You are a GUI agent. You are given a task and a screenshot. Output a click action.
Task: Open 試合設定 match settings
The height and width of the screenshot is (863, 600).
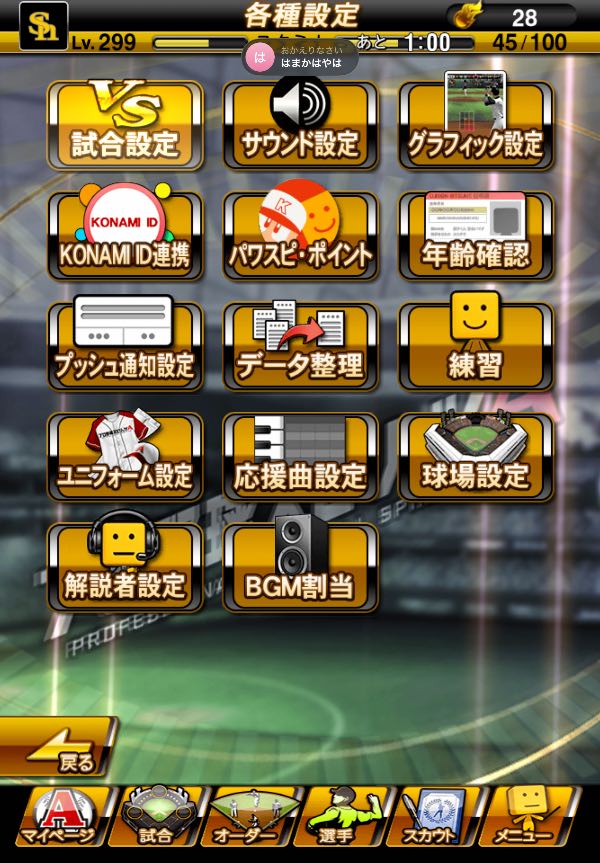tap(125, 125)
